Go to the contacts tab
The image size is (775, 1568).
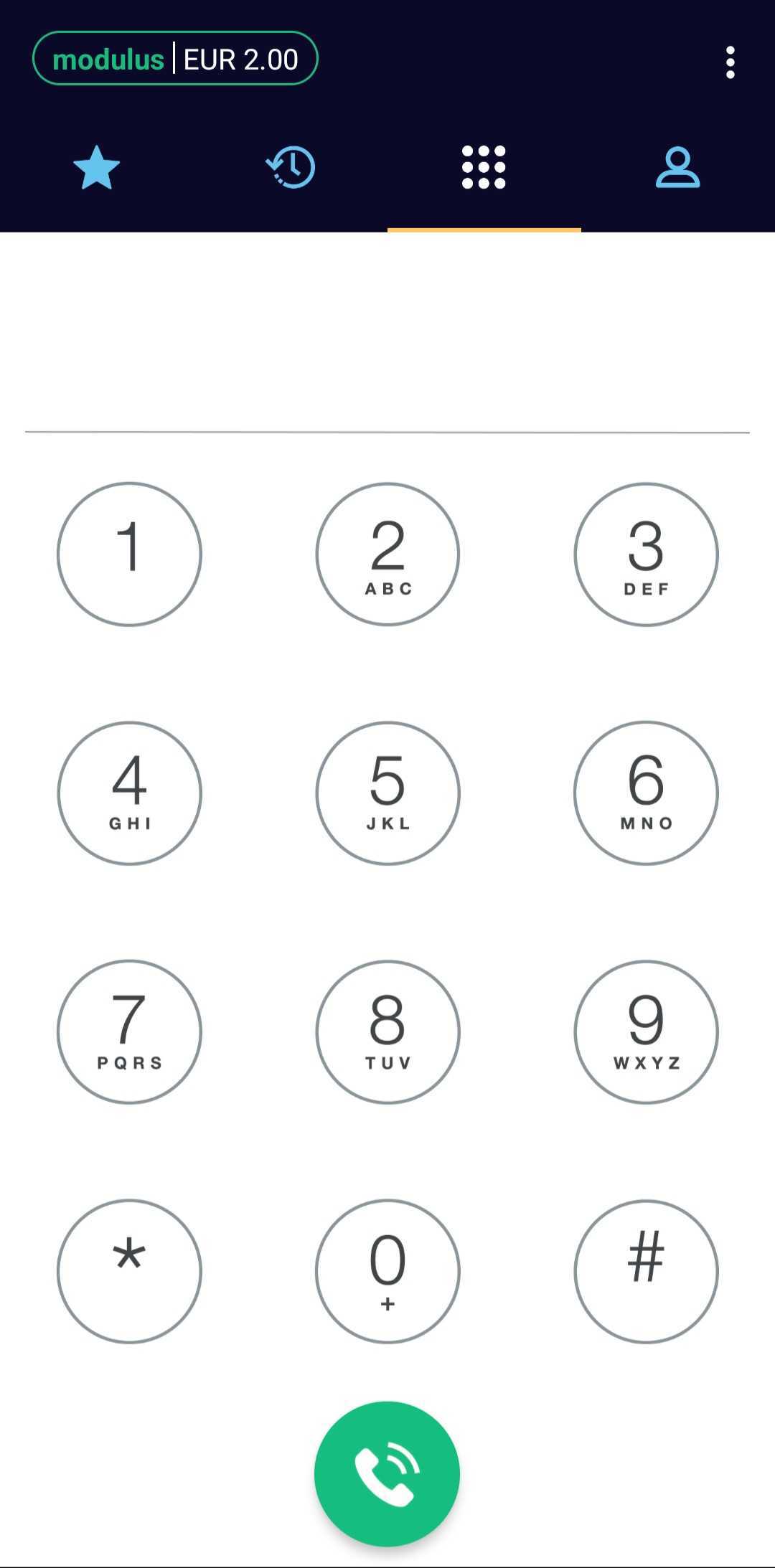677,168
